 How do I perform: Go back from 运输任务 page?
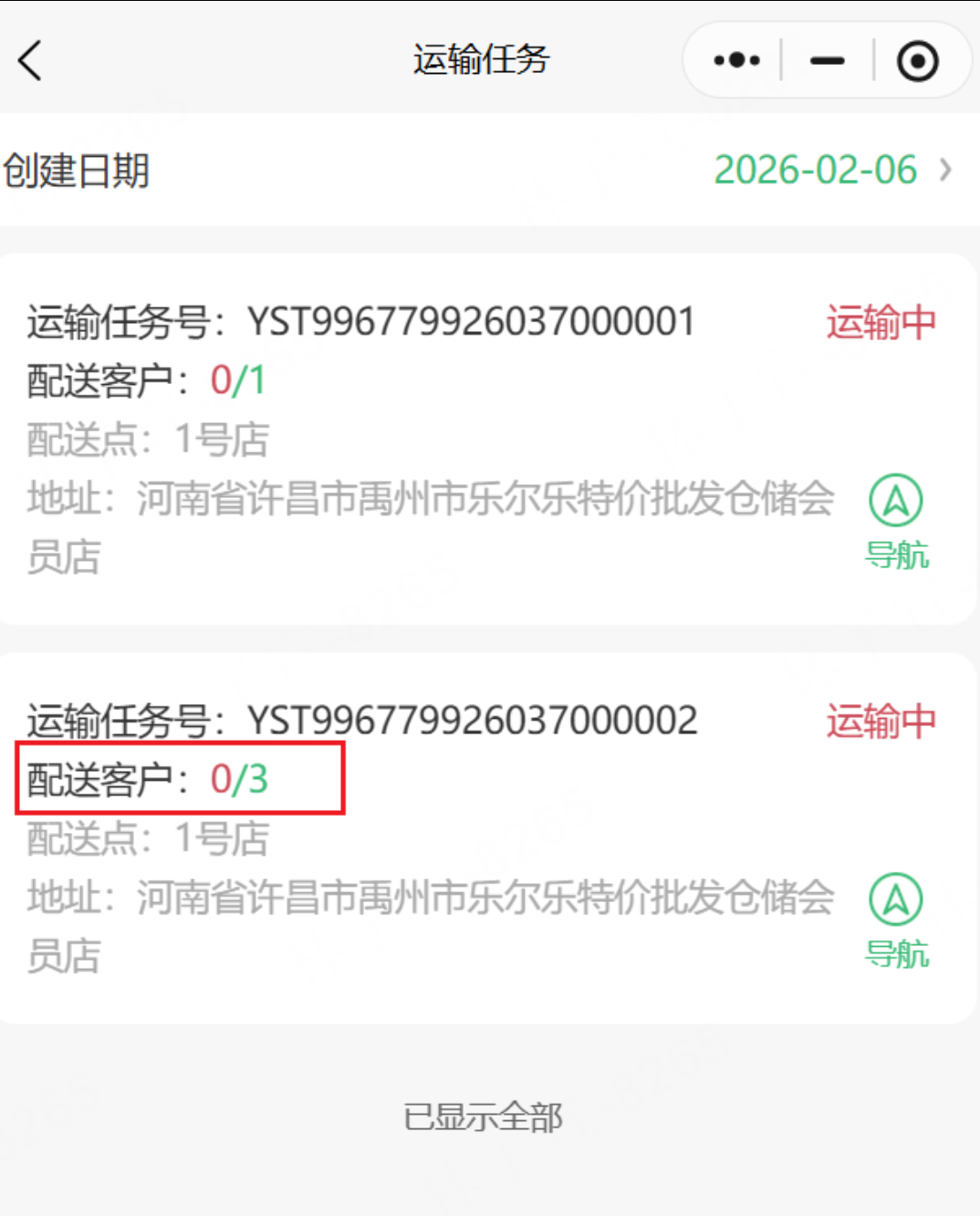pyautogui.click(x=30, y=61)
